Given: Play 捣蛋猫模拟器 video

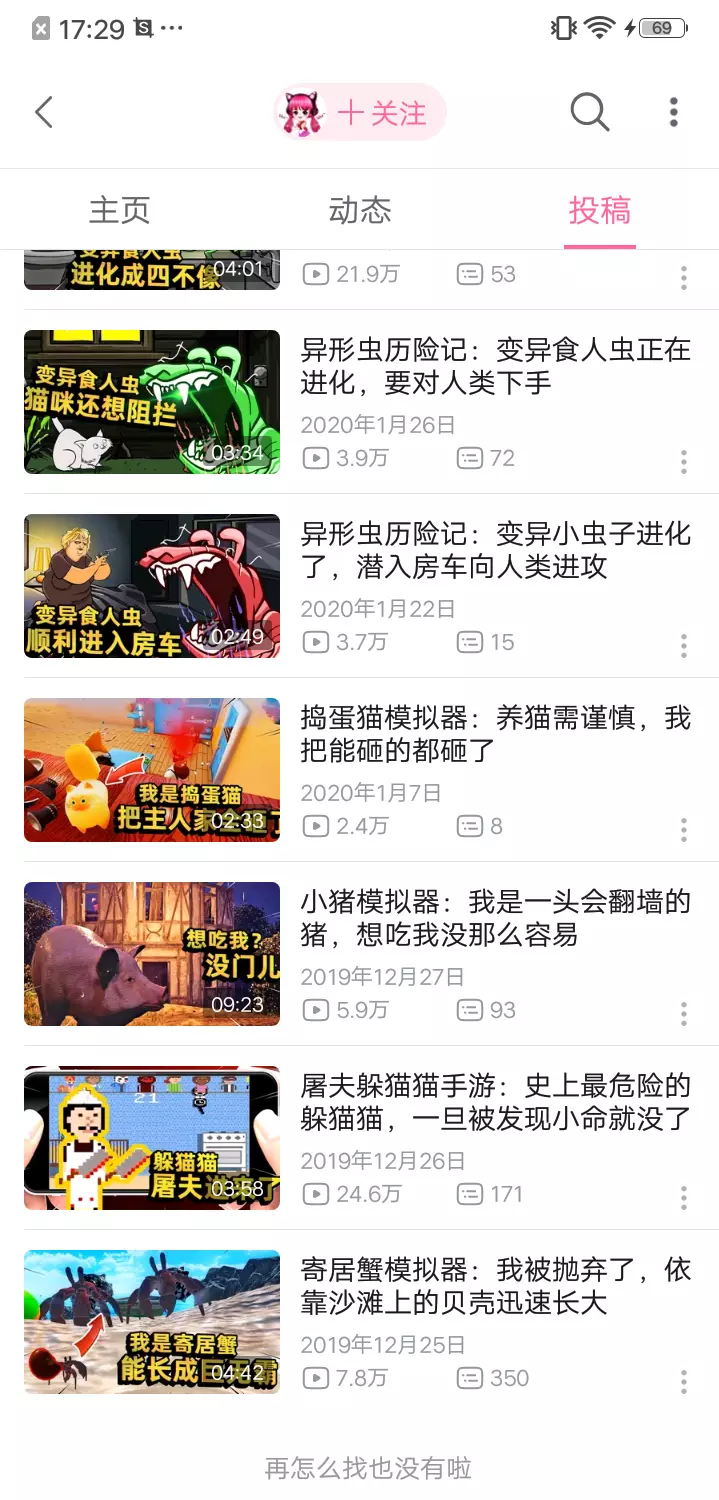Looking at the screenshot, I should coord(152,770).
